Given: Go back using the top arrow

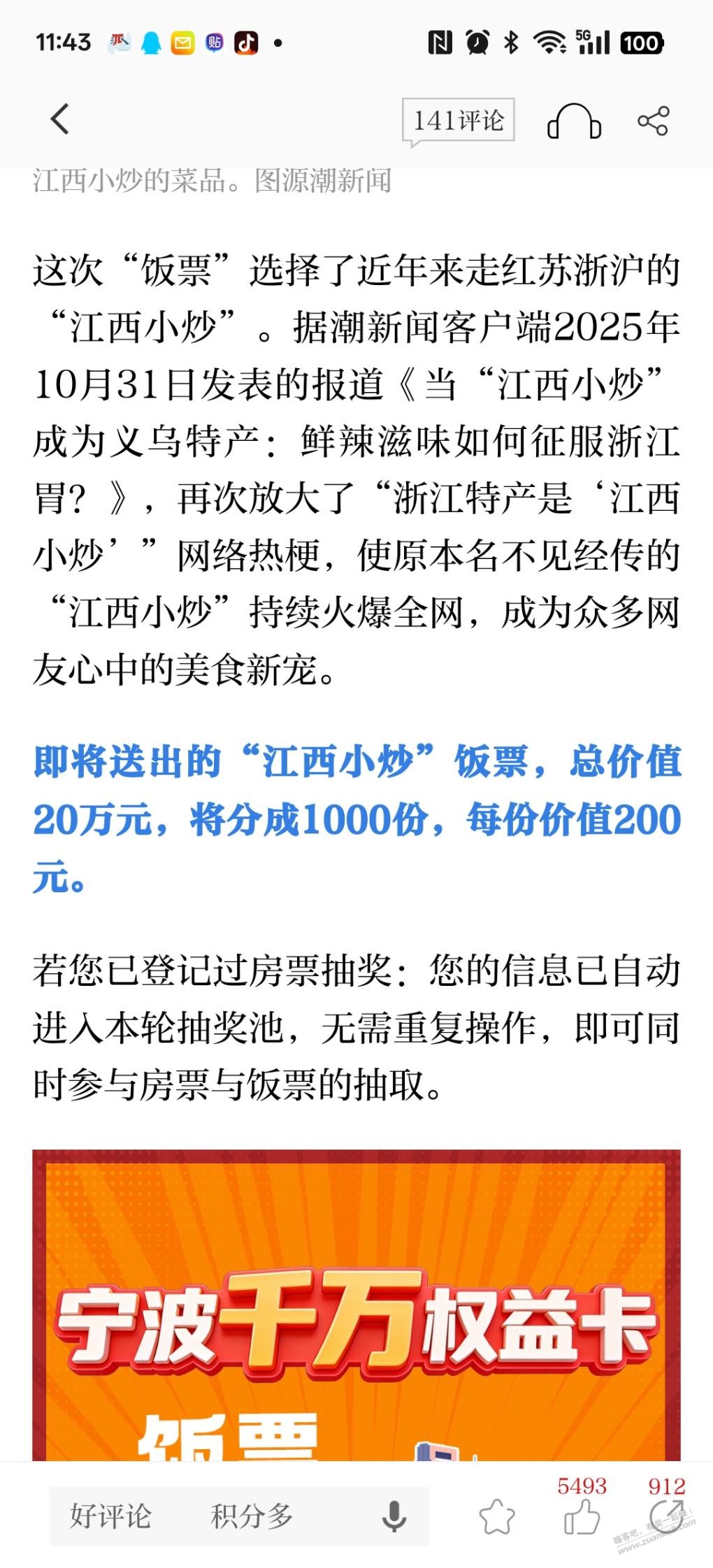Looking at the screenshot, I should 60,119.
